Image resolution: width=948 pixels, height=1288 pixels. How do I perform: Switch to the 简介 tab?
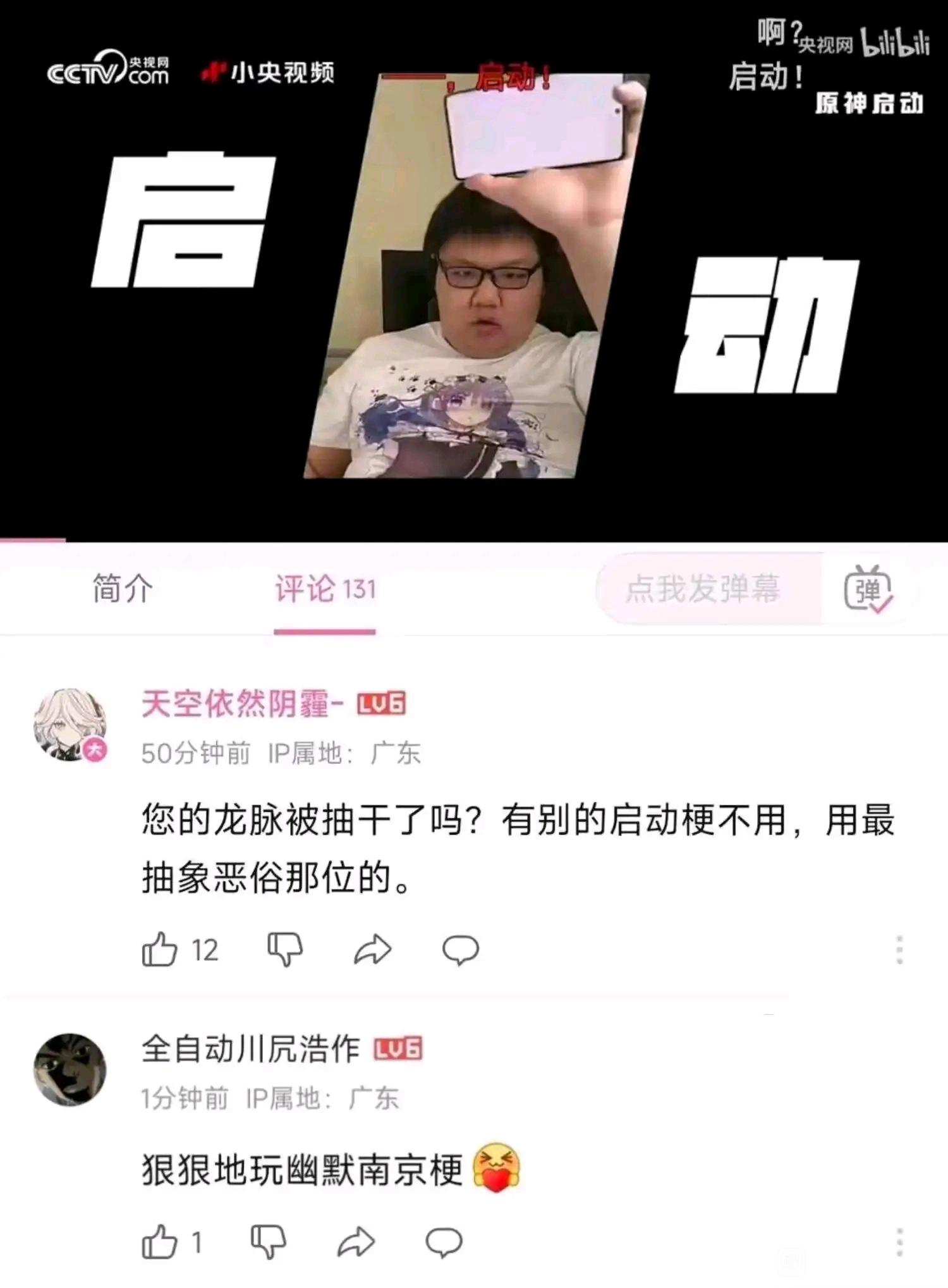click(x=123, y=589)
